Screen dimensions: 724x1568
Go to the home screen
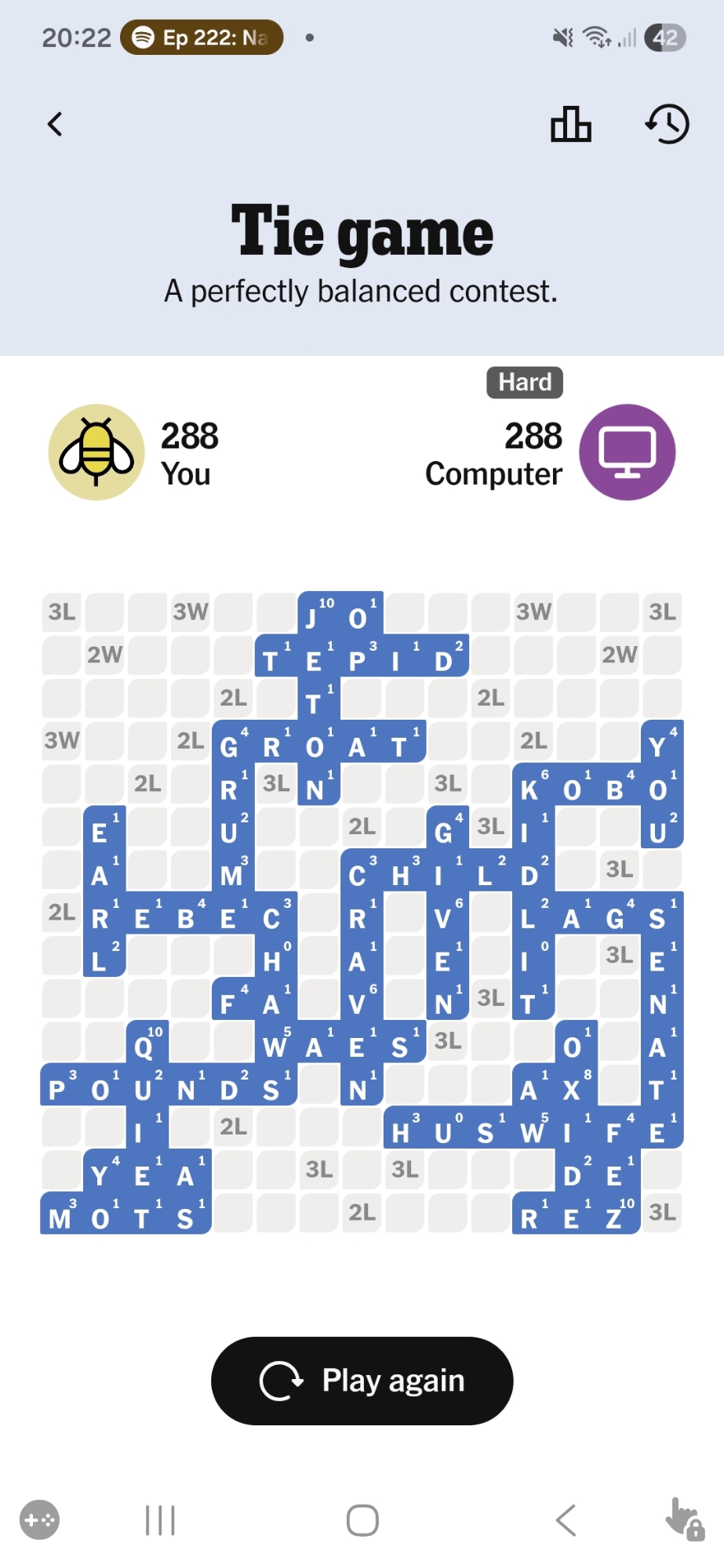(362, 1520)
